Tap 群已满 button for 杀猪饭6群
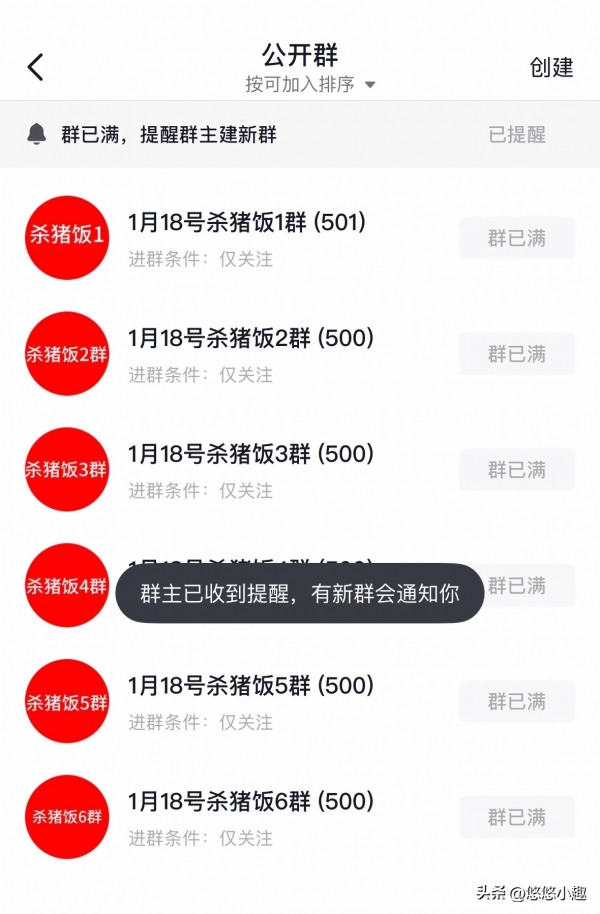The height and width of the screenshot is (914, 600). click(517, 817)
